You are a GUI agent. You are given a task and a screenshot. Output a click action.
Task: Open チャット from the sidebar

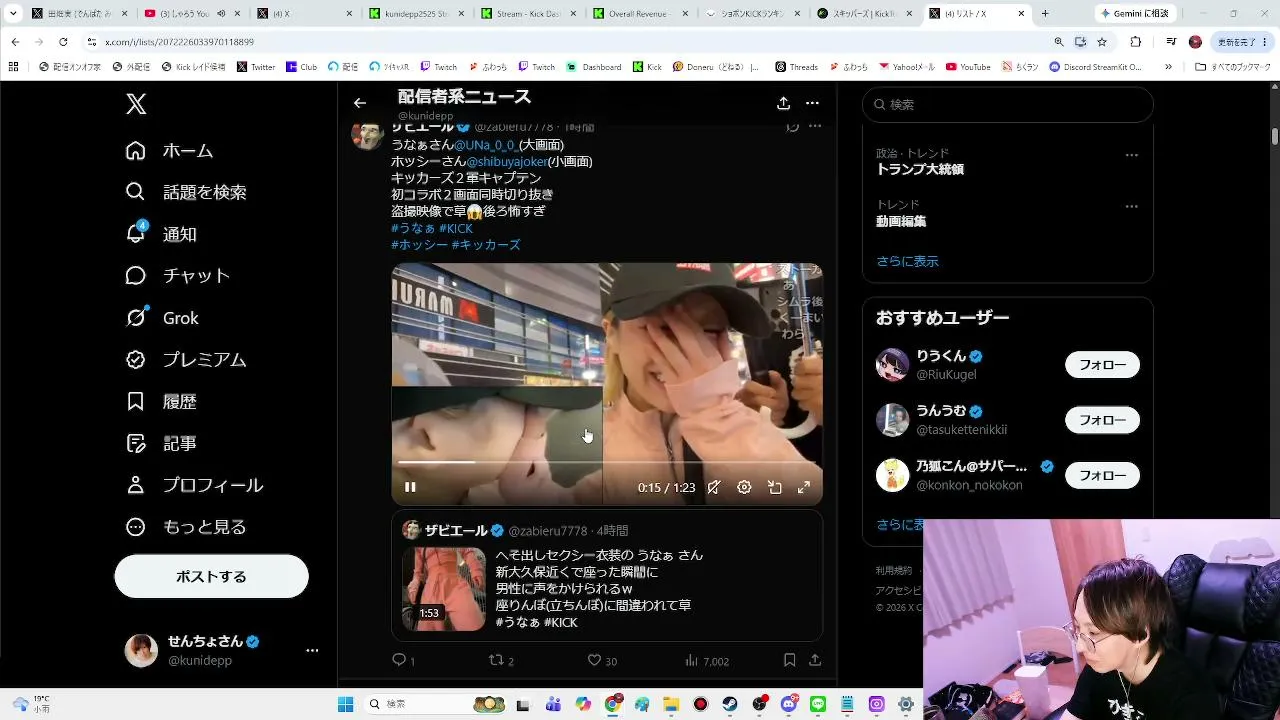pos(178,276)
